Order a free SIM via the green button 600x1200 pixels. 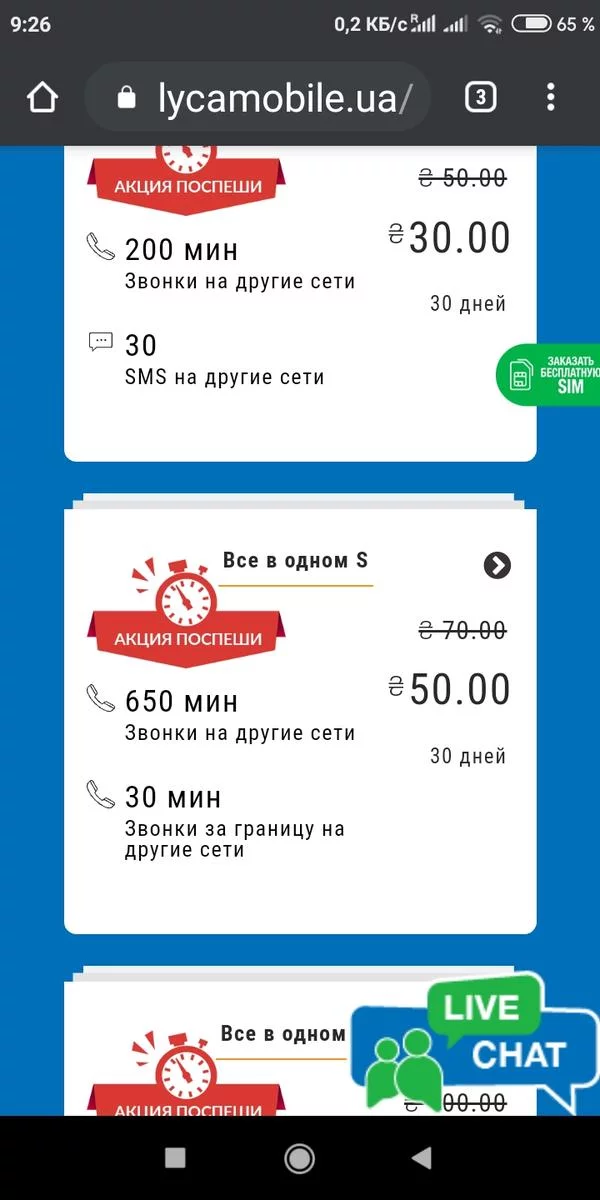point(549,374)
